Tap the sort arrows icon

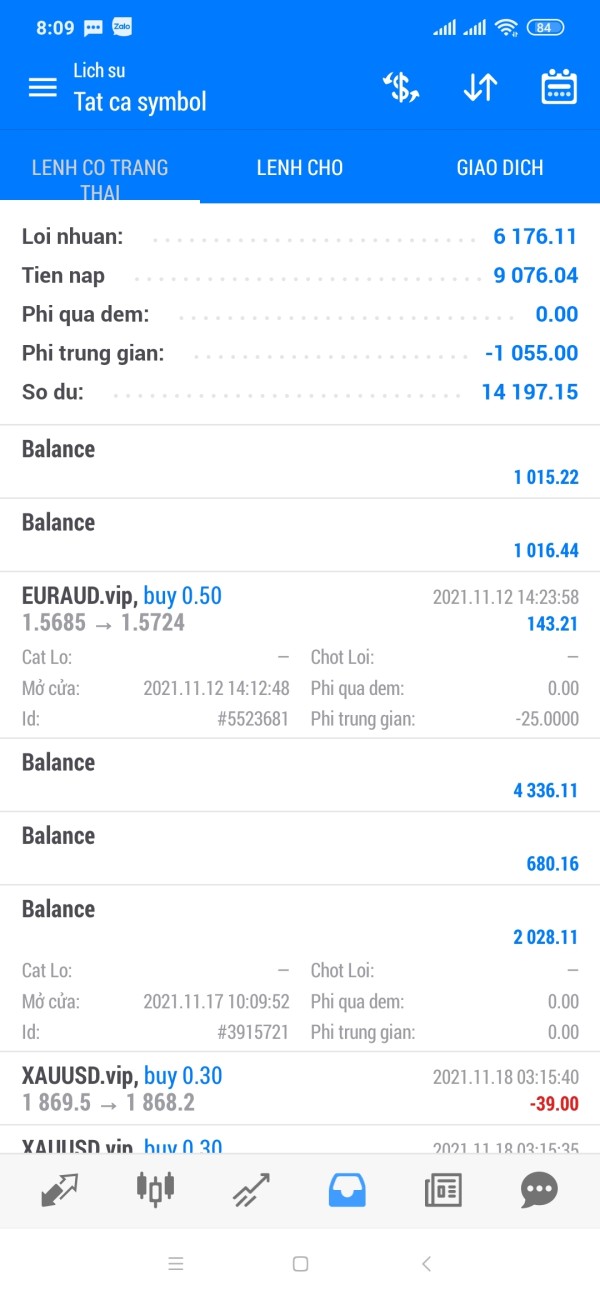pyautogui.click(x=480, y=88)
